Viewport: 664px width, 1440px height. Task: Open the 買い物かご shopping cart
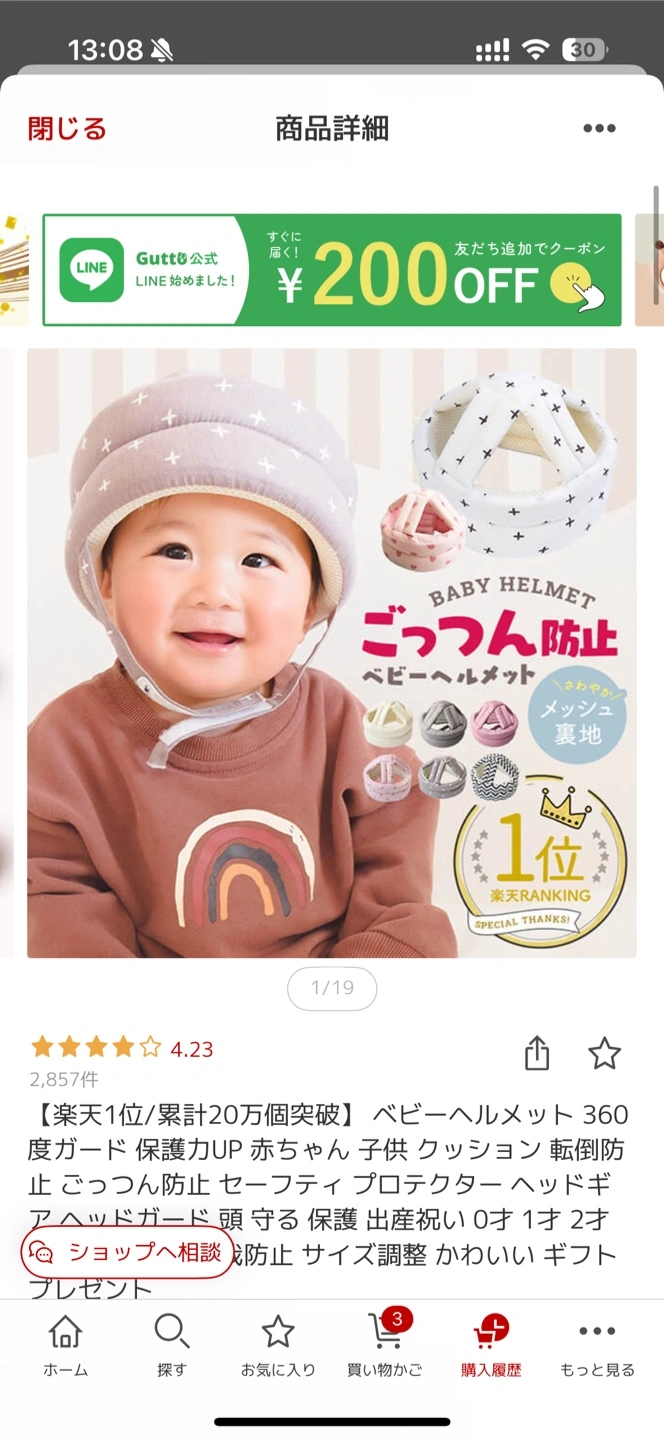point(384,1346)
